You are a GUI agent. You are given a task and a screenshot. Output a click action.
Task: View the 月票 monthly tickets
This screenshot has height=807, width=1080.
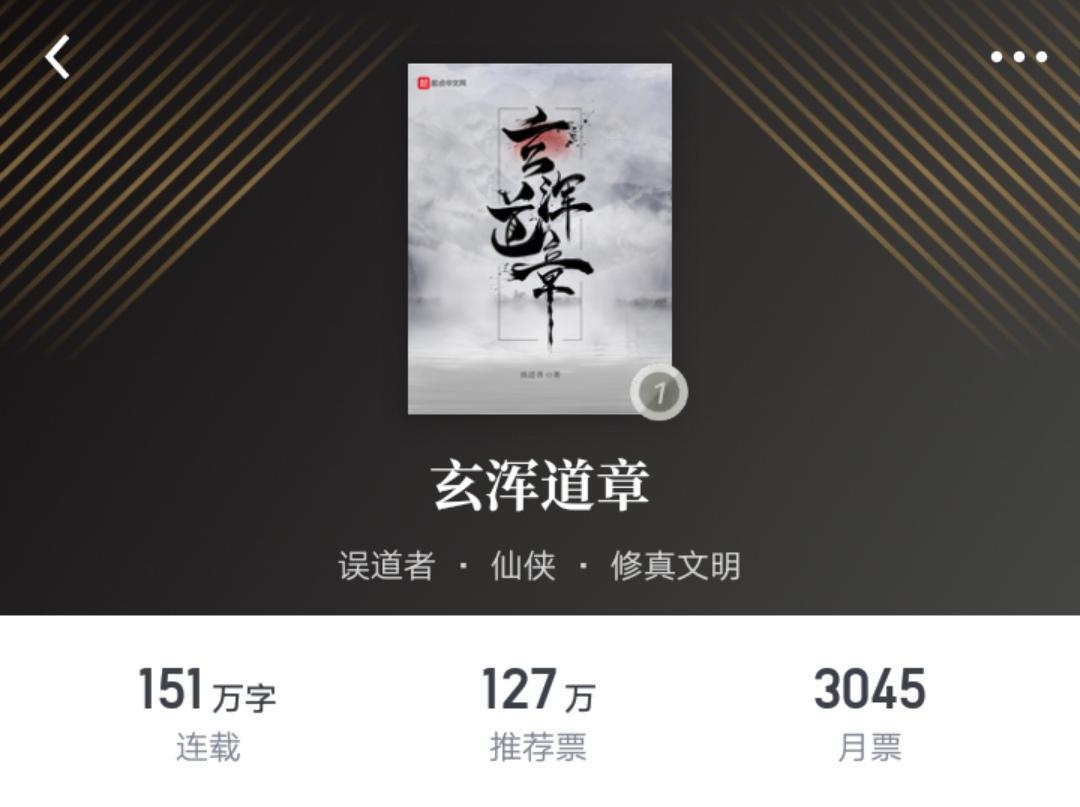coord(869,712)
